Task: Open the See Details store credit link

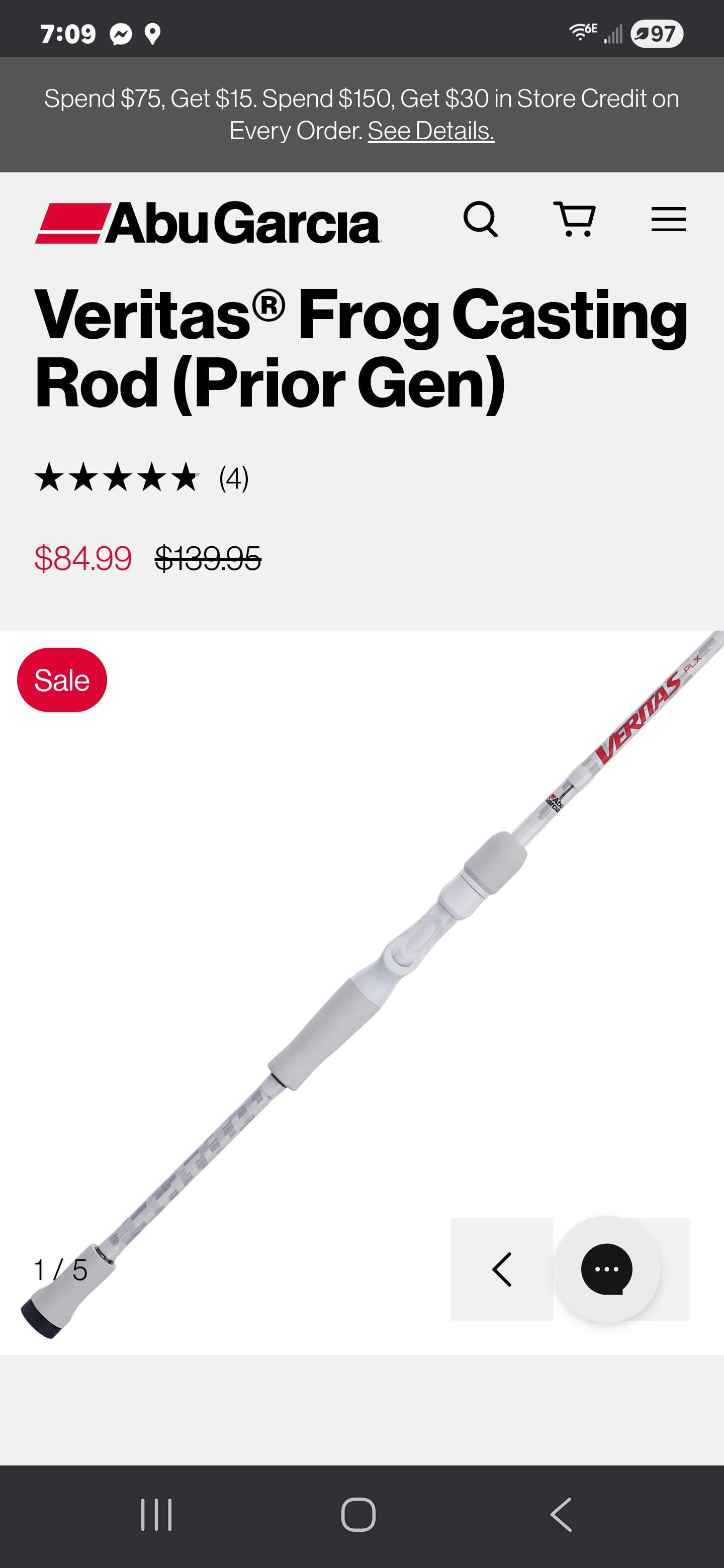Action: tap(430, 131)
